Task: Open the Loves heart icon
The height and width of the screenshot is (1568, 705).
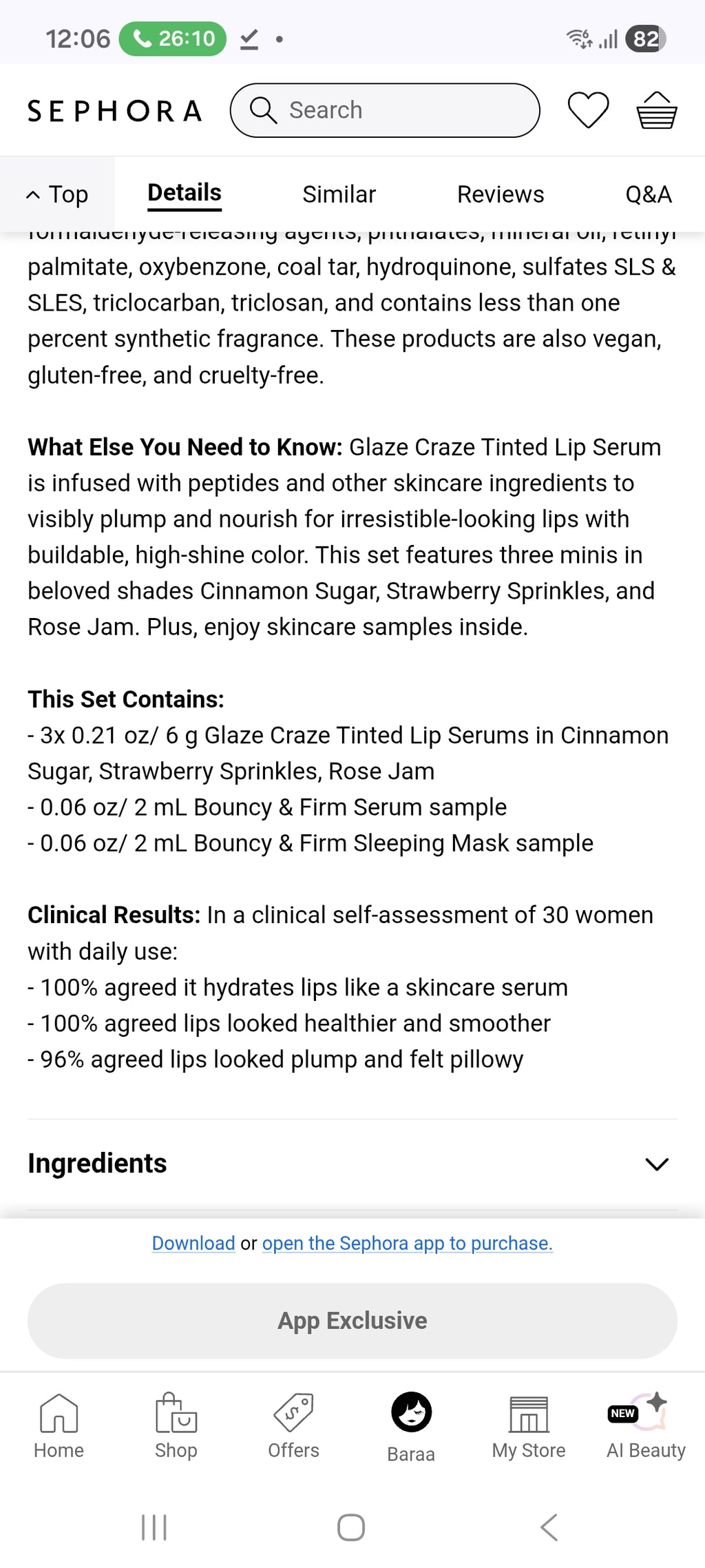Action: point(588,110)
